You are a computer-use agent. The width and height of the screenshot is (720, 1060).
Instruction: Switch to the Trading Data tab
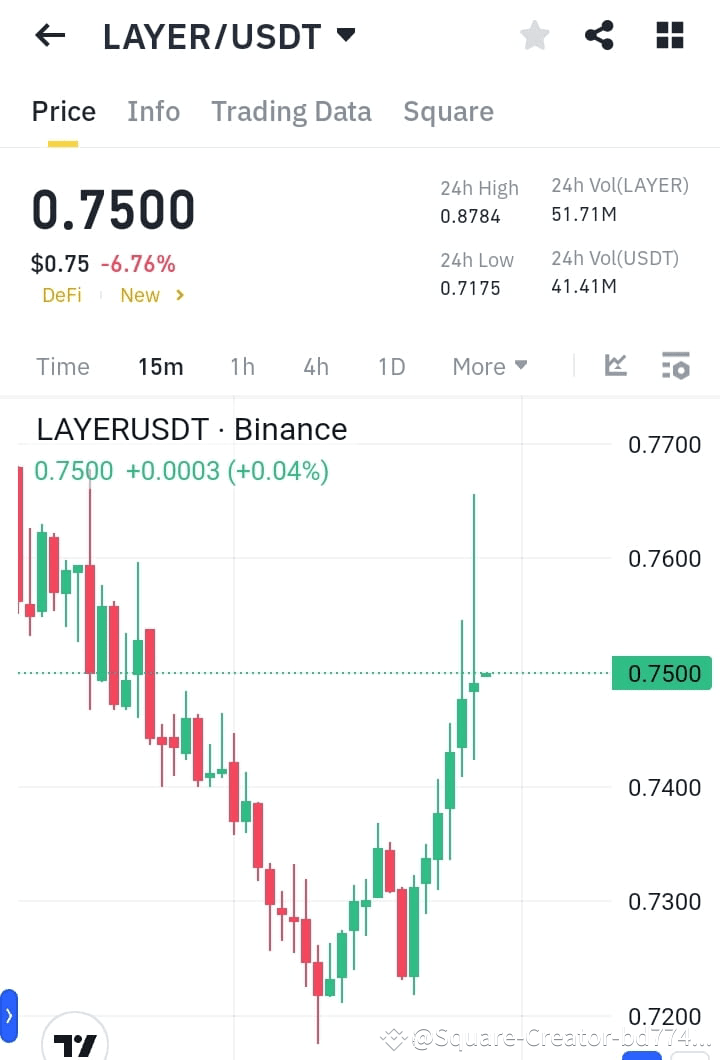pyautogui.click(x=291, y=111)
